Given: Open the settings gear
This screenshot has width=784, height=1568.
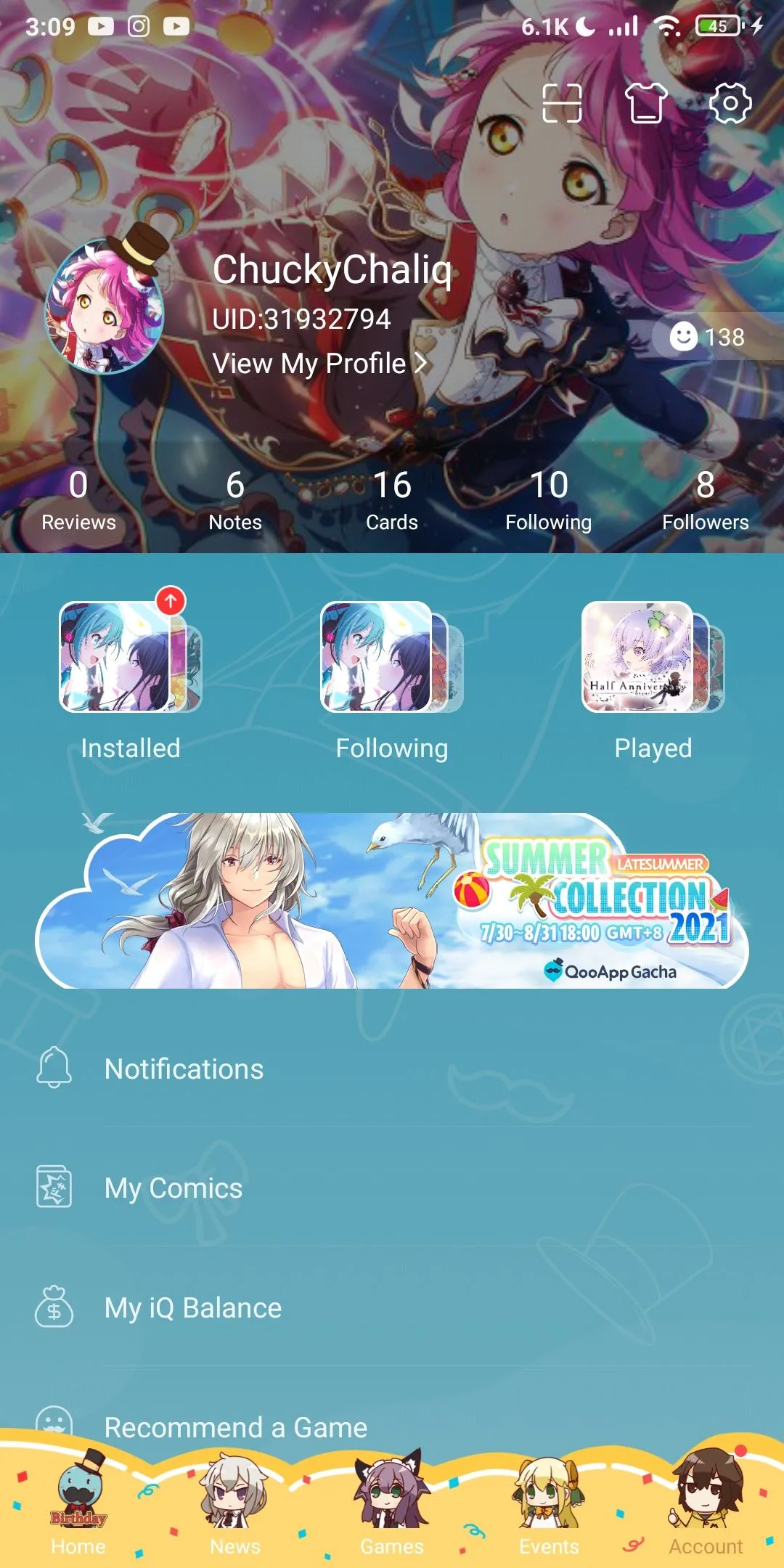Looking at the screenshot, I should pyautogui.click(x=730, y=103).
